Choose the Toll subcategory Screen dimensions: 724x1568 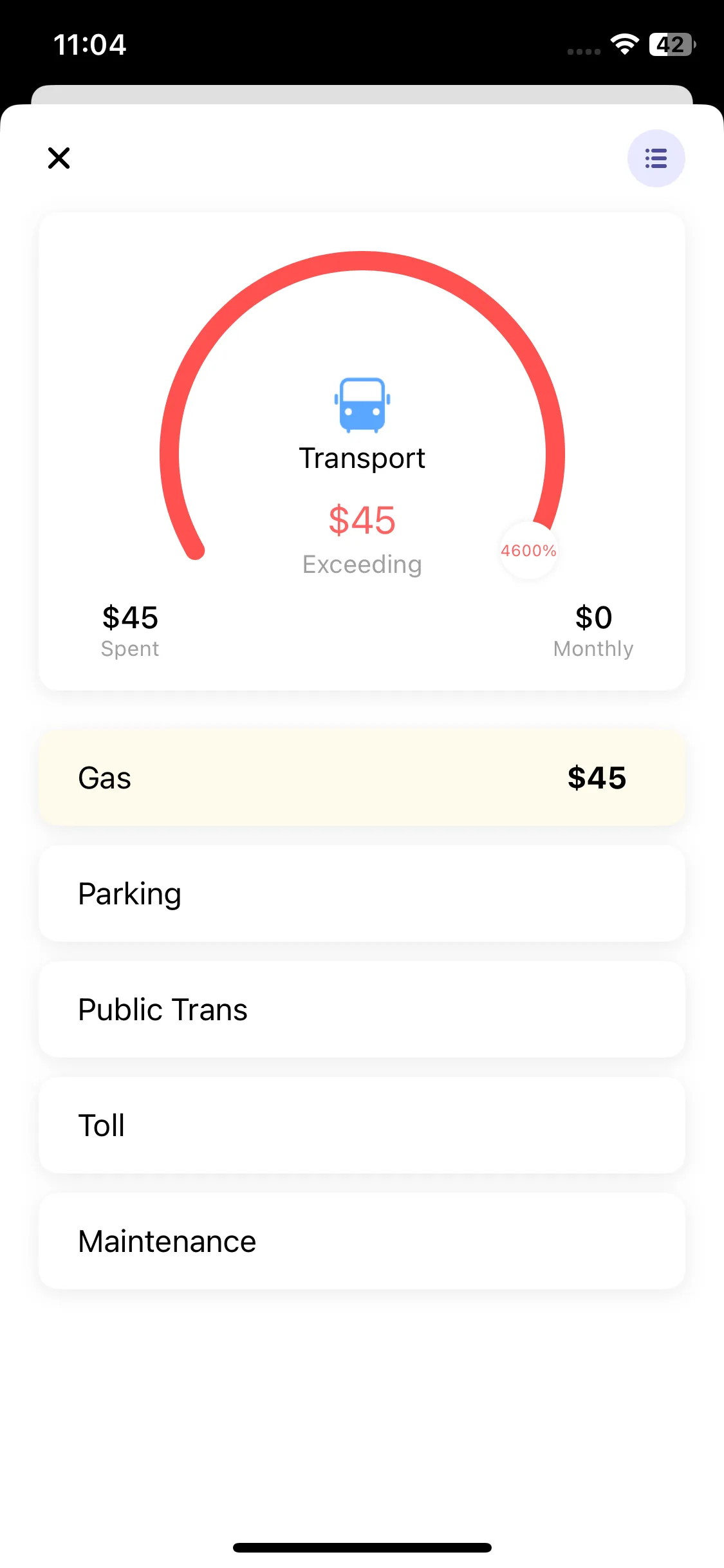(362, 1125)
